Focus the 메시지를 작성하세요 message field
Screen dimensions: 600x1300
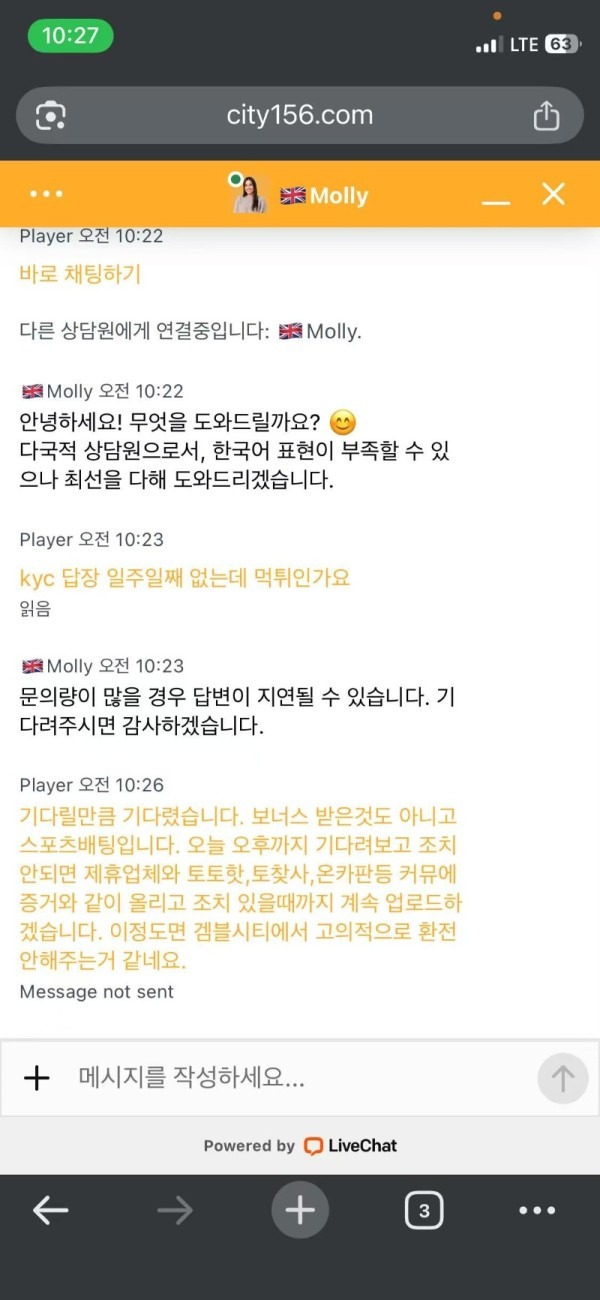(x=290, y=1078)
